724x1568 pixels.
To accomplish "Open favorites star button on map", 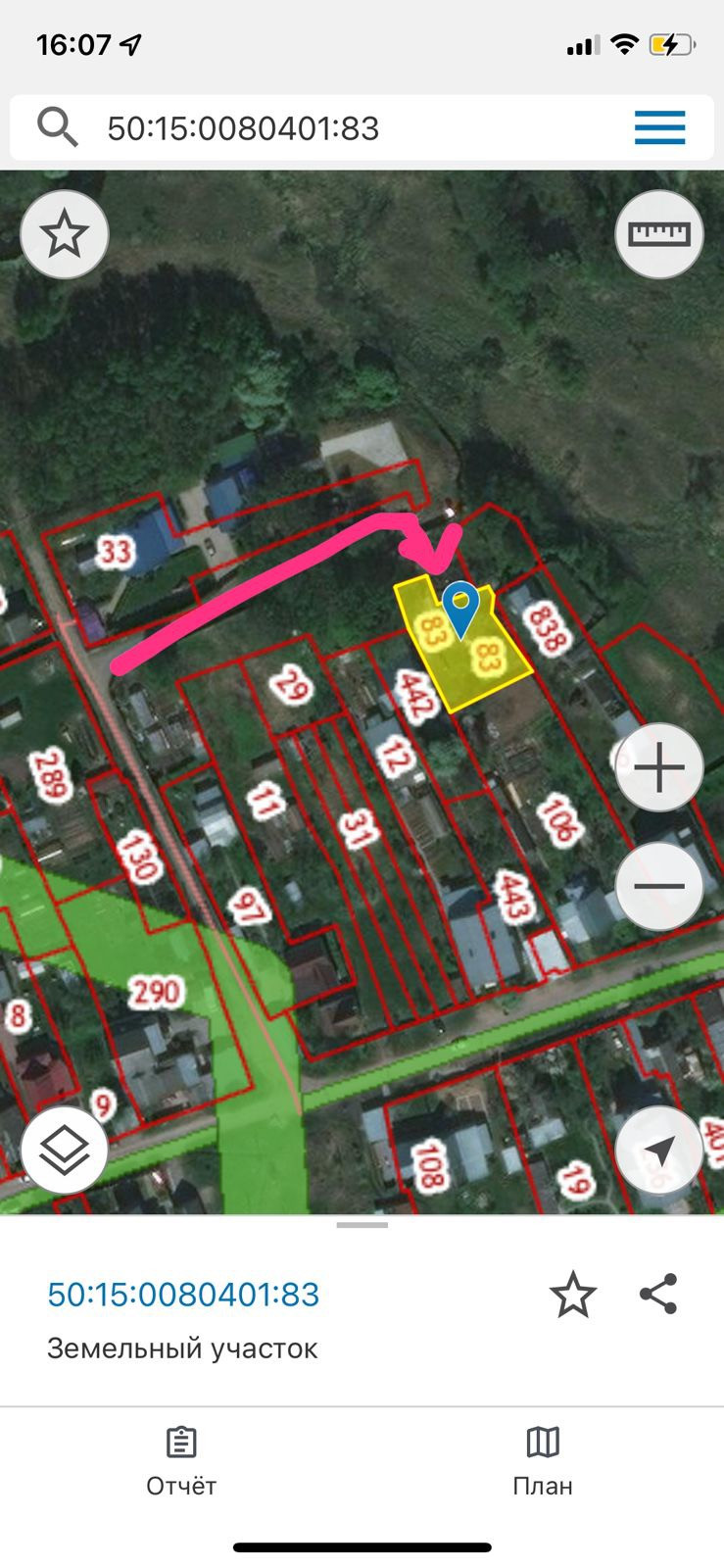I will pos(65,234).
